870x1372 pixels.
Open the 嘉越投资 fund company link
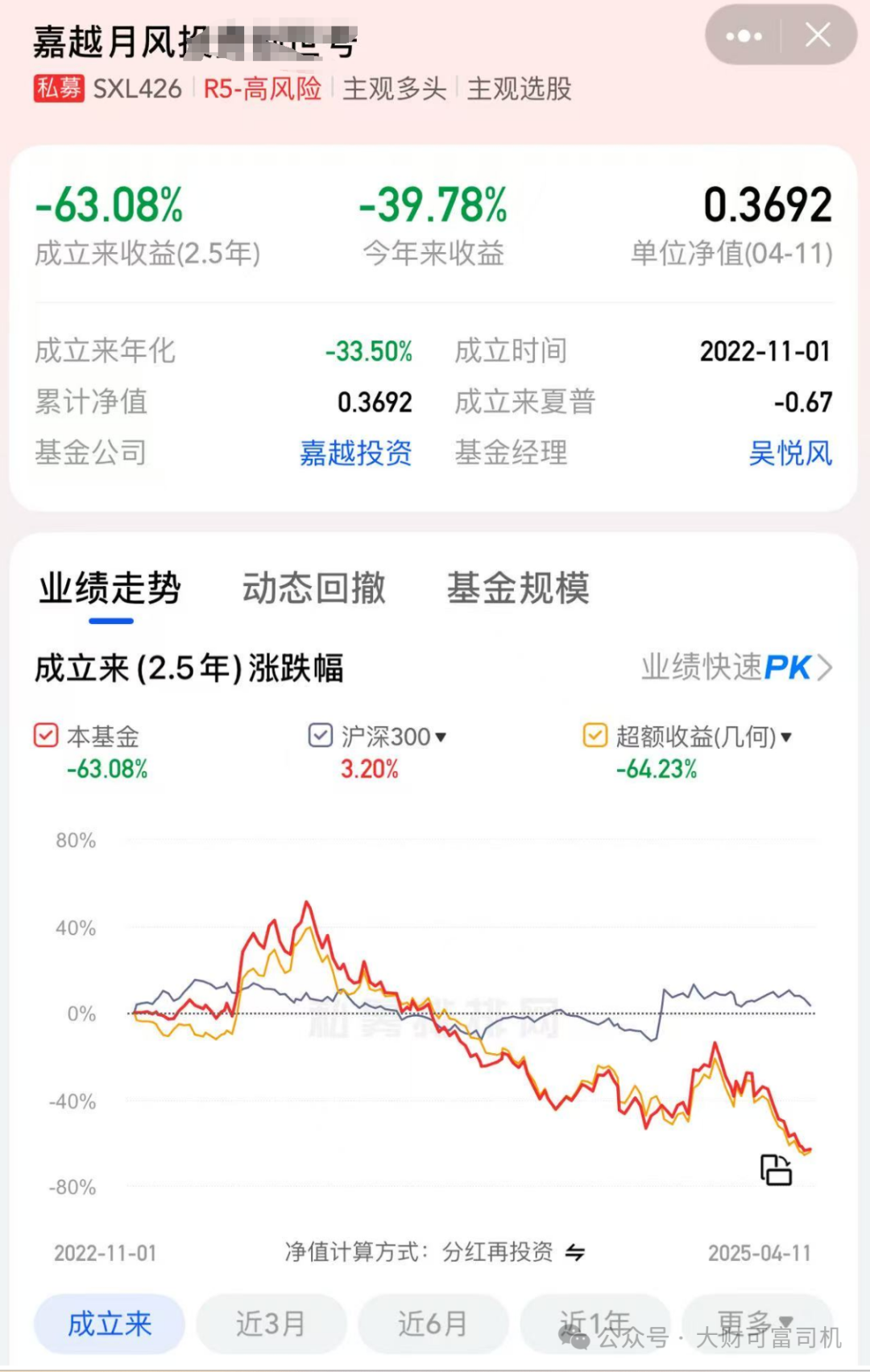355,453
